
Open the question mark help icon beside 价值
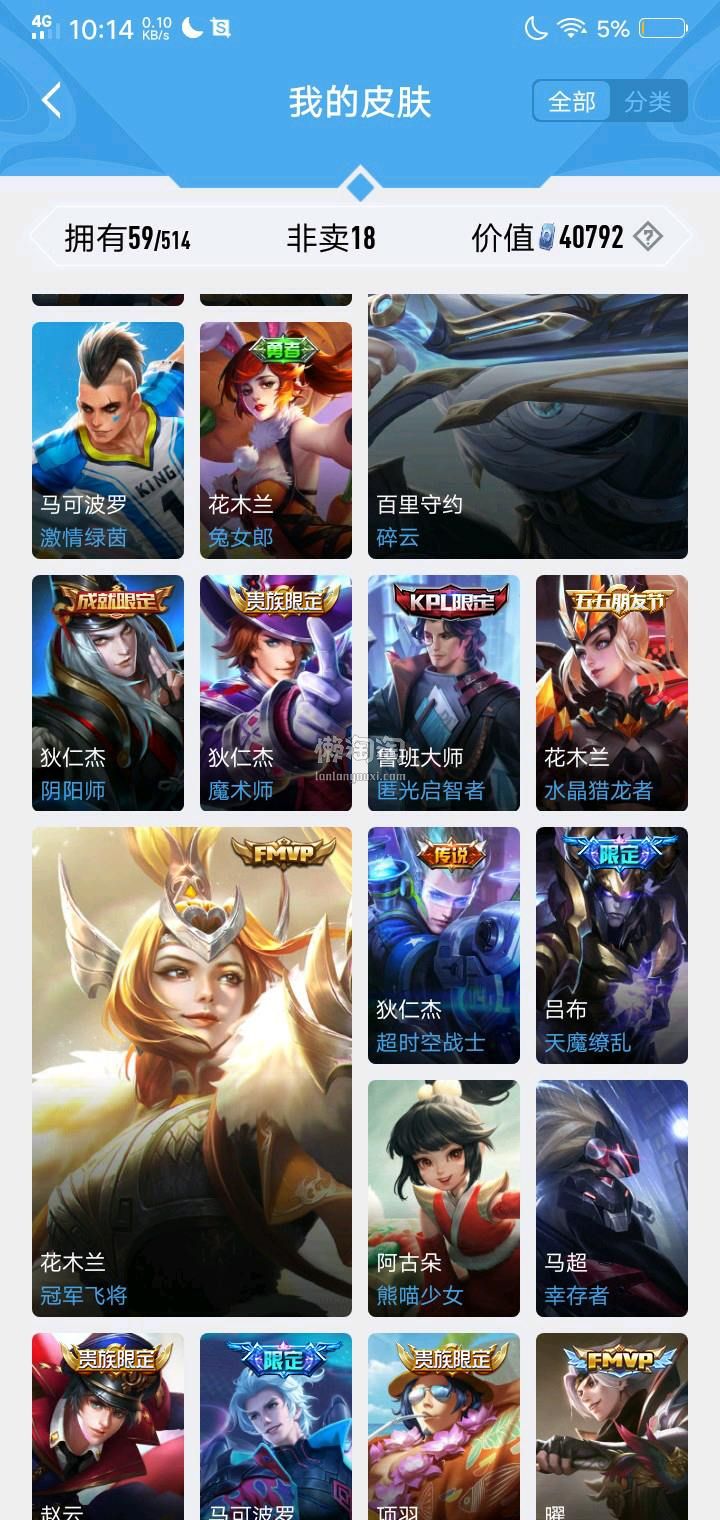tap(649, 237)
